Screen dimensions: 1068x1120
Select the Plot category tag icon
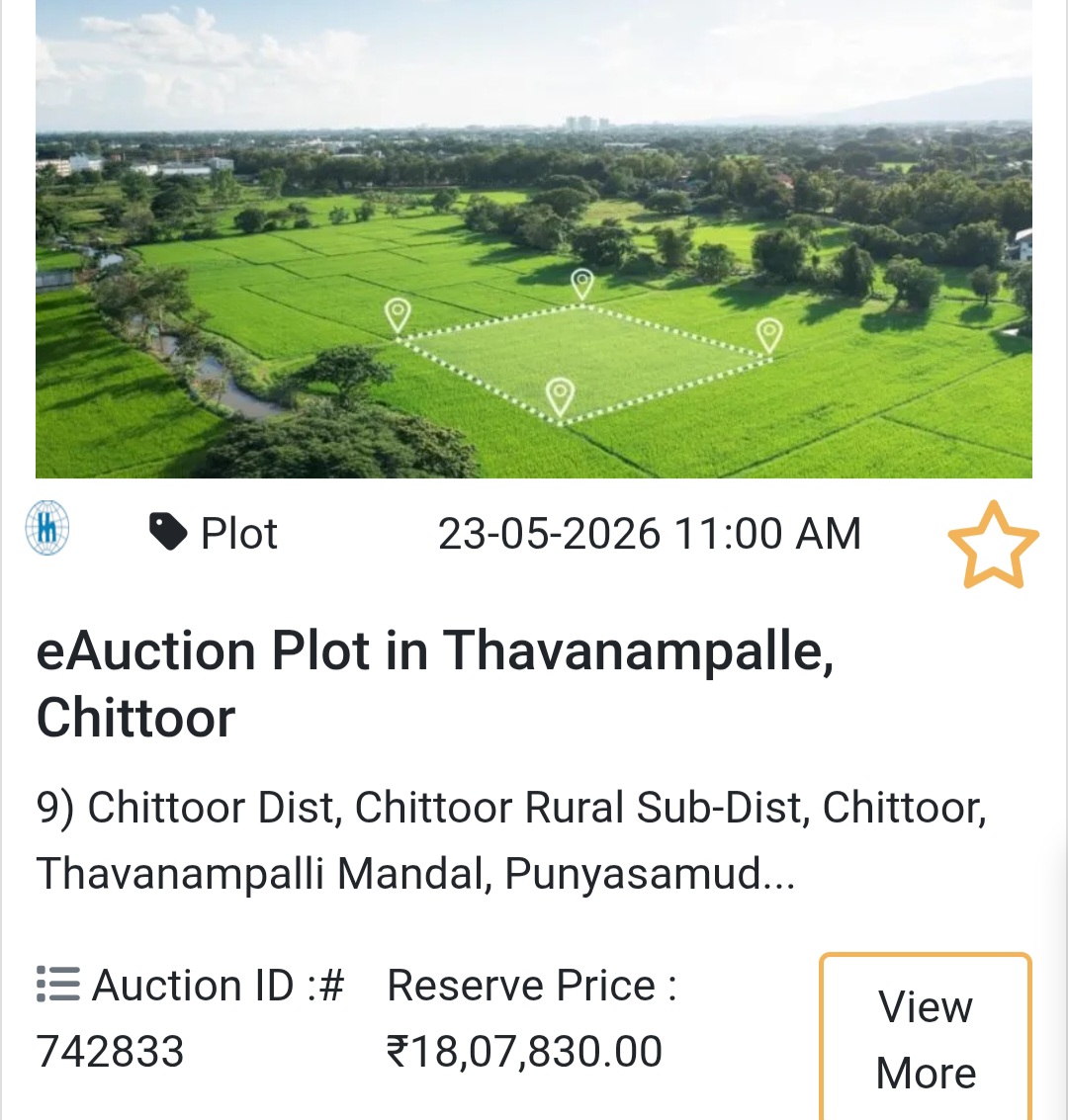tap(168, 532)
